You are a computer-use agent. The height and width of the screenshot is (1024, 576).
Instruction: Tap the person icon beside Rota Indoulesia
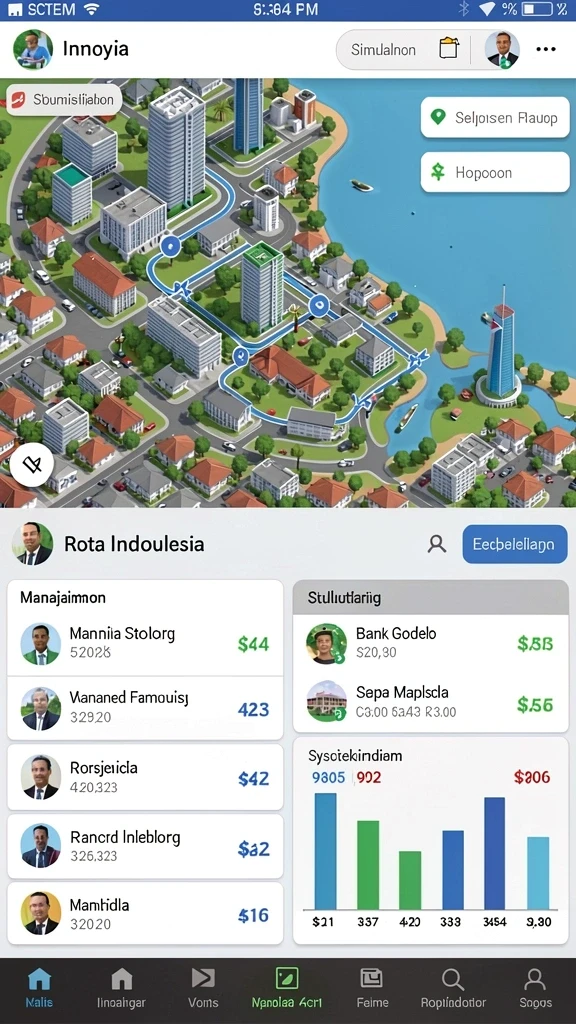[x=436, y=544]
